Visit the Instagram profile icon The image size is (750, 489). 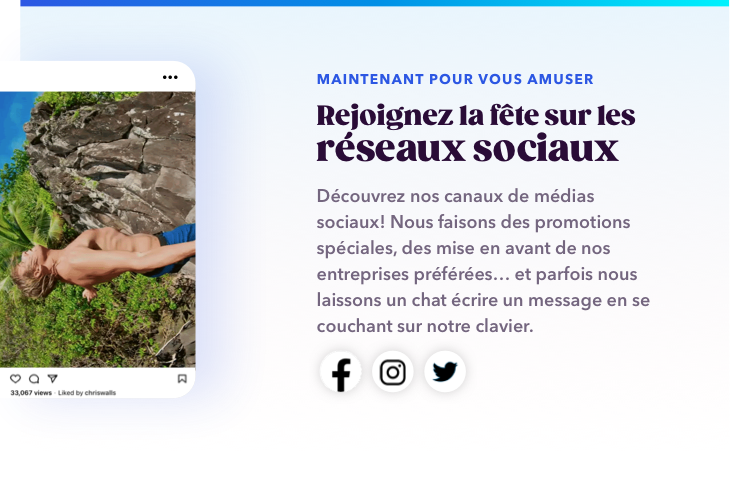point(393,372)
